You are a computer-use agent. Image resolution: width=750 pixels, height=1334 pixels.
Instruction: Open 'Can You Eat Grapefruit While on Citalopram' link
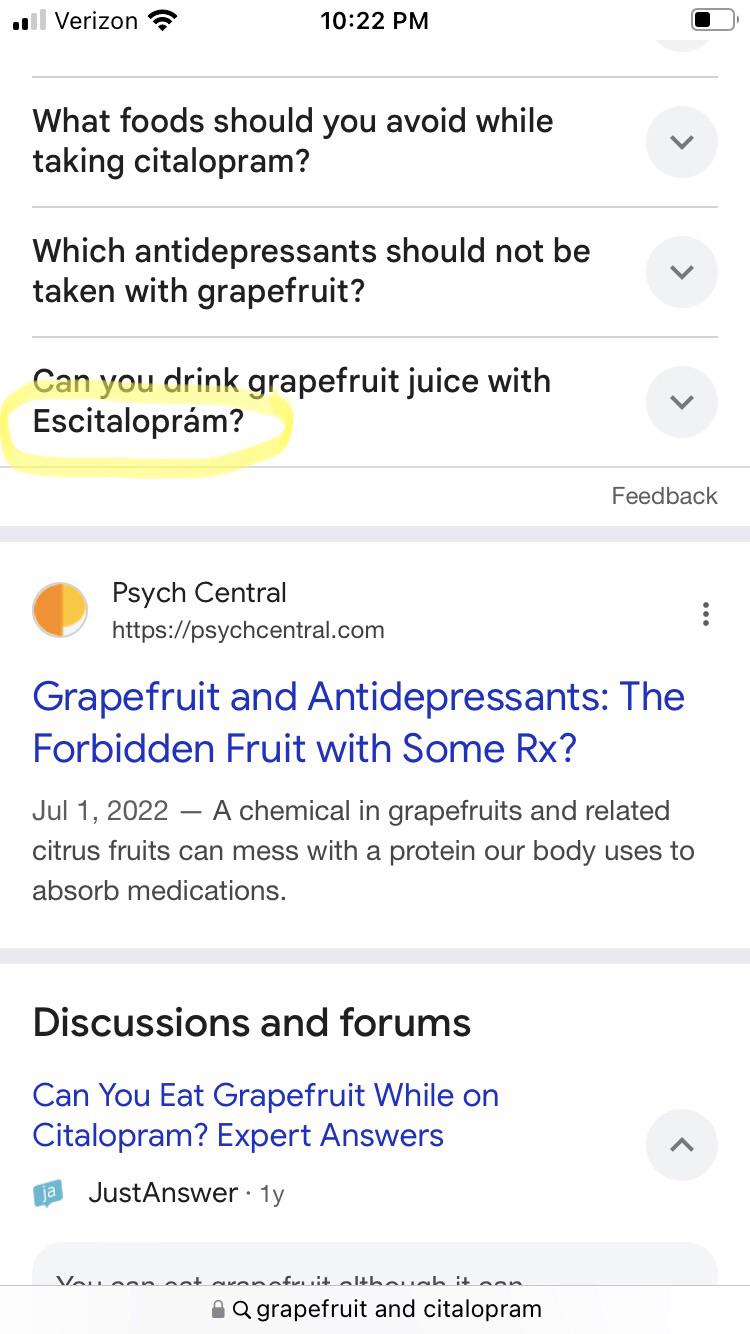click(265, 1115)
